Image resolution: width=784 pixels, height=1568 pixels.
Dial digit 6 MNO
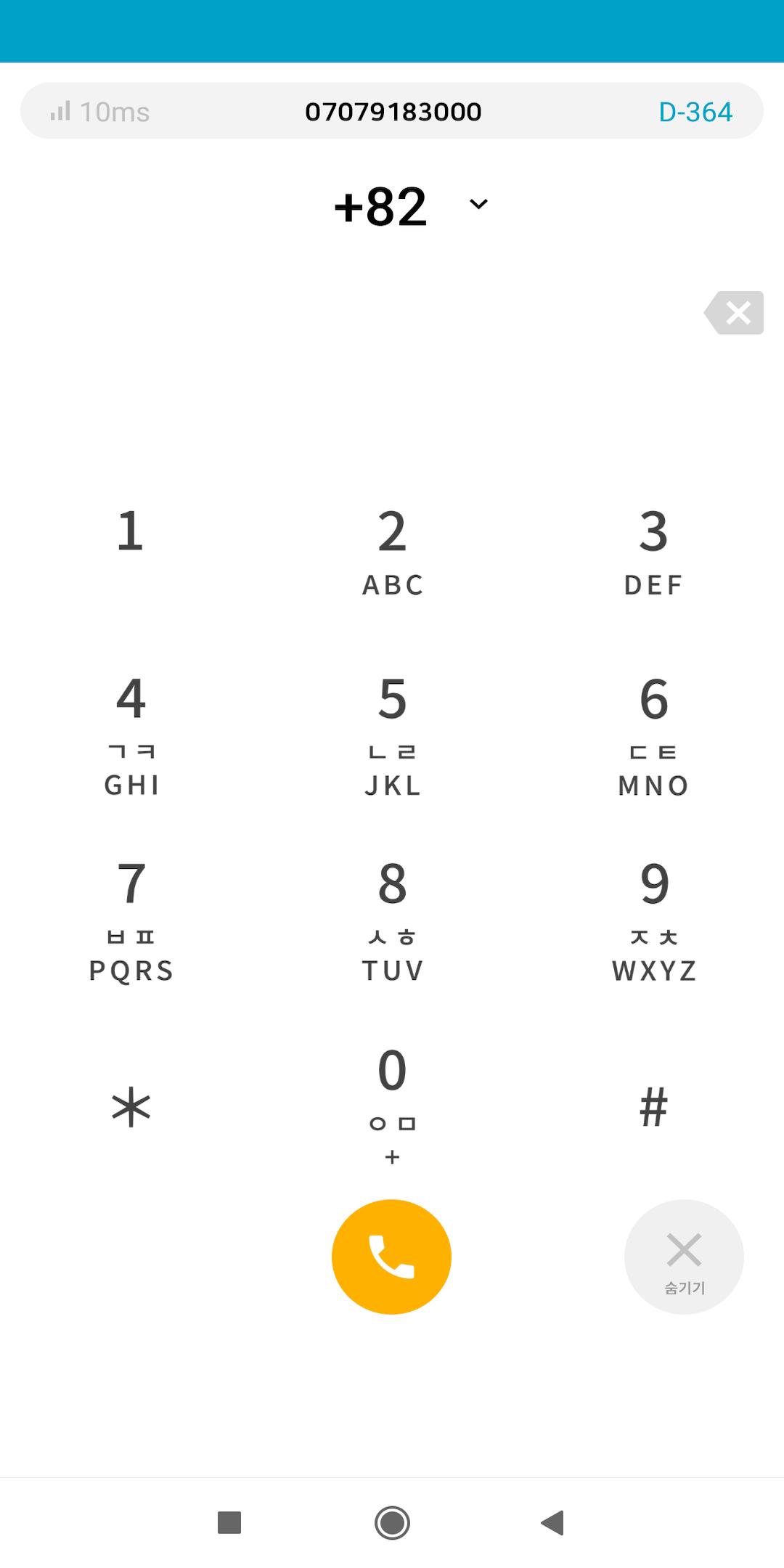tap(653, 735)
